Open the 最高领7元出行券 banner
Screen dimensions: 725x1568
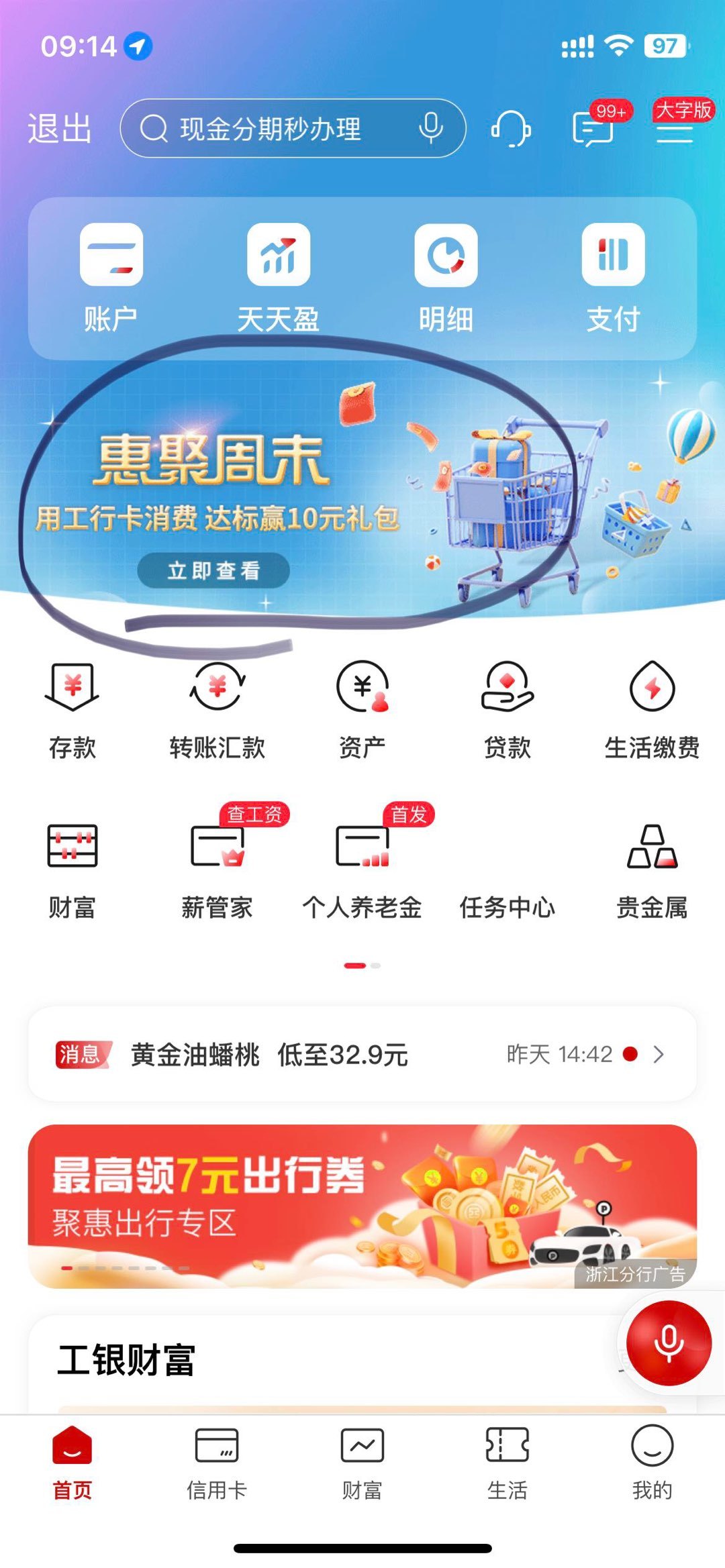362,1206
